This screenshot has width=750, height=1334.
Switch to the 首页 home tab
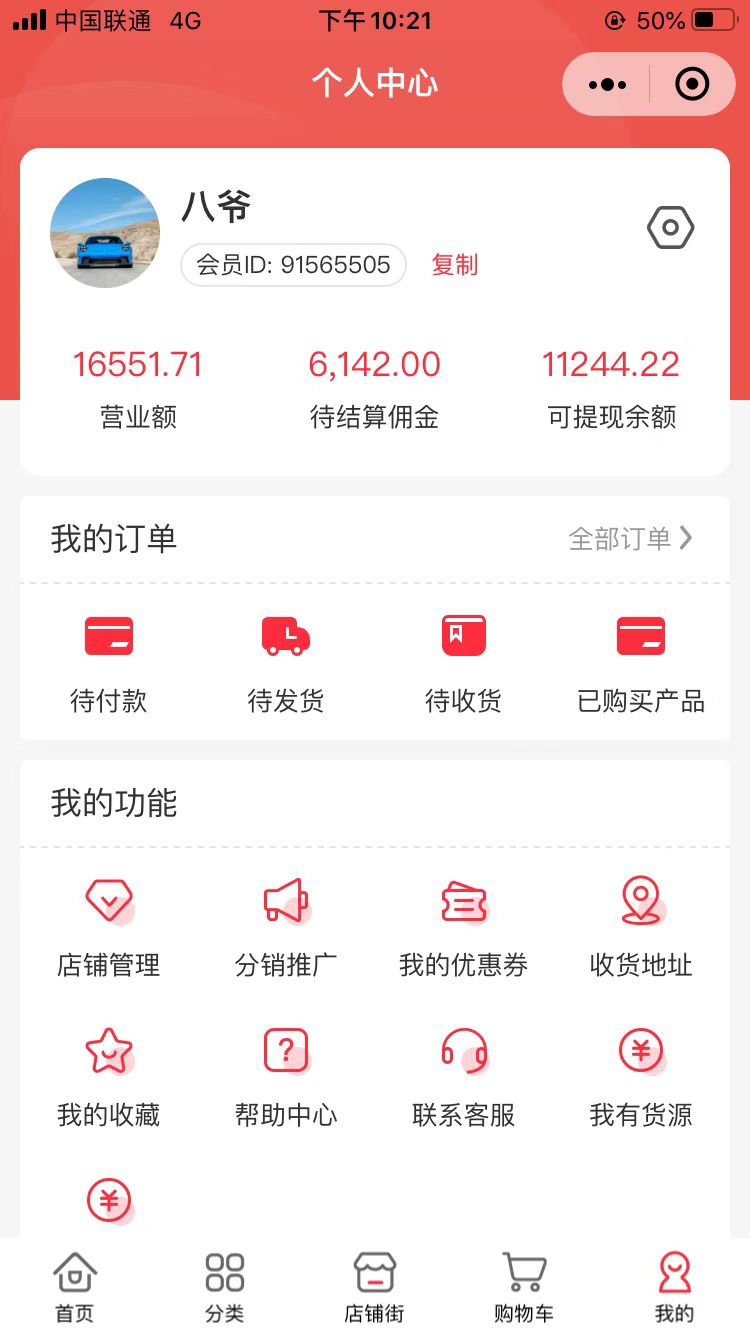pyautogui.click(x=75, y=1286)
